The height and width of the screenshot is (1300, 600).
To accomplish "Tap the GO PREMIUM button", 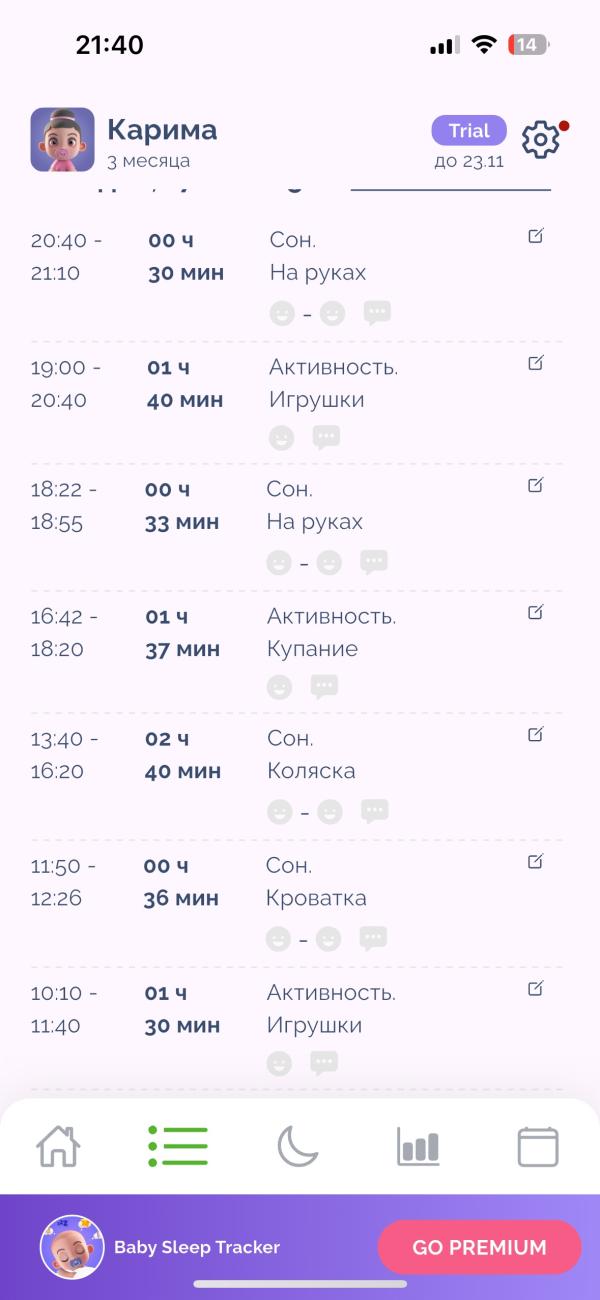I will click(479, 1247).
